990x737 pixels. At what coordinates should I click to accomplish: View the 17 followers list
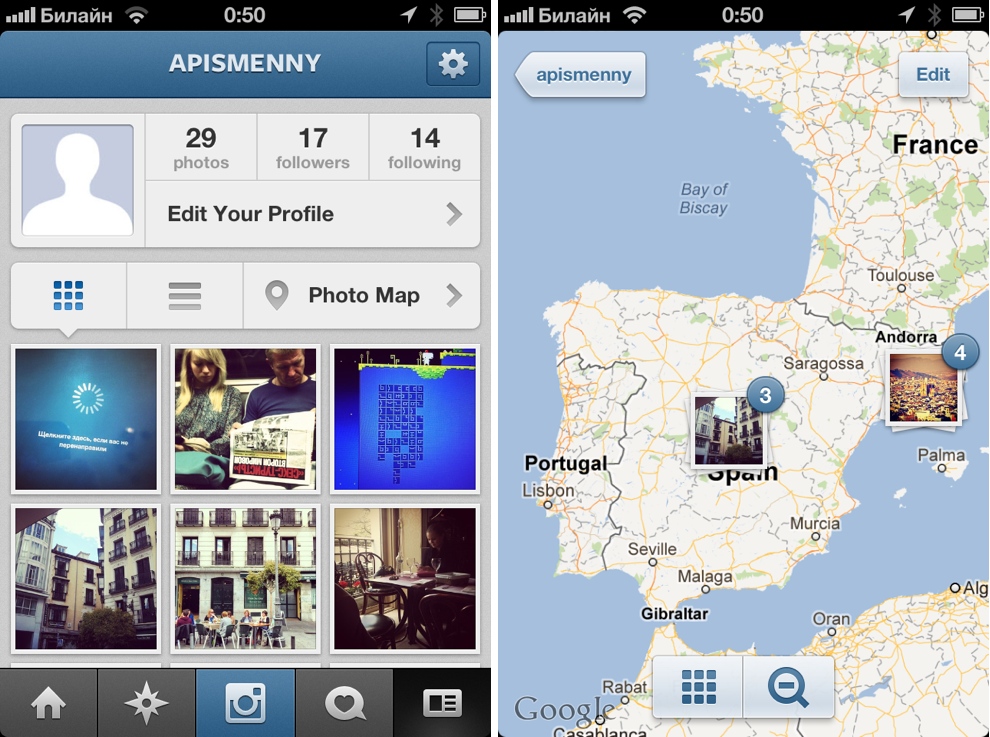(x=313, y=147)
